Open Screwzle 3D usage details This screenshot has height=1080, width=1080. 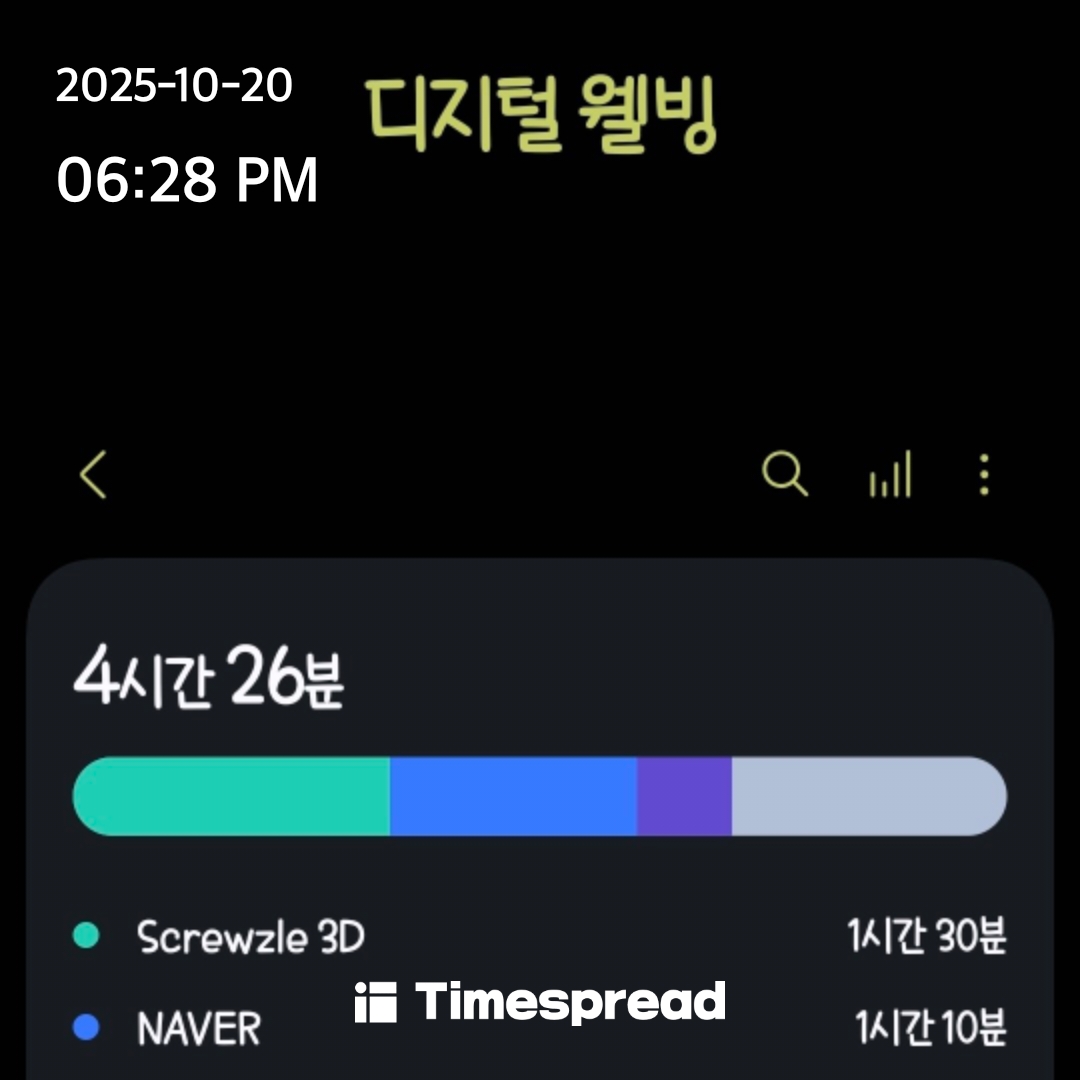coord(540,936)
